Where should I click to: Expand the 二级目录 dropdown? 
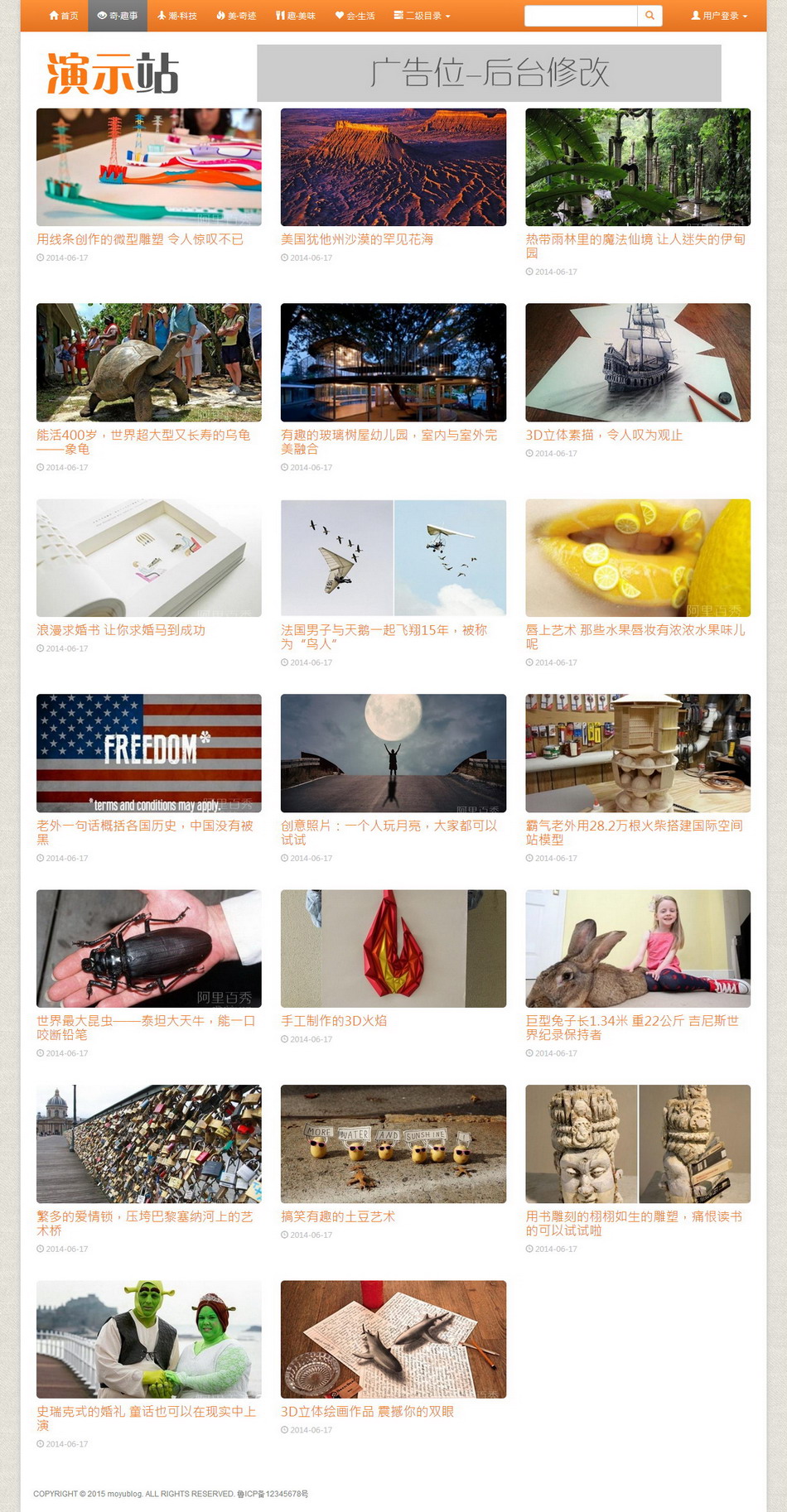click(422, 16)
